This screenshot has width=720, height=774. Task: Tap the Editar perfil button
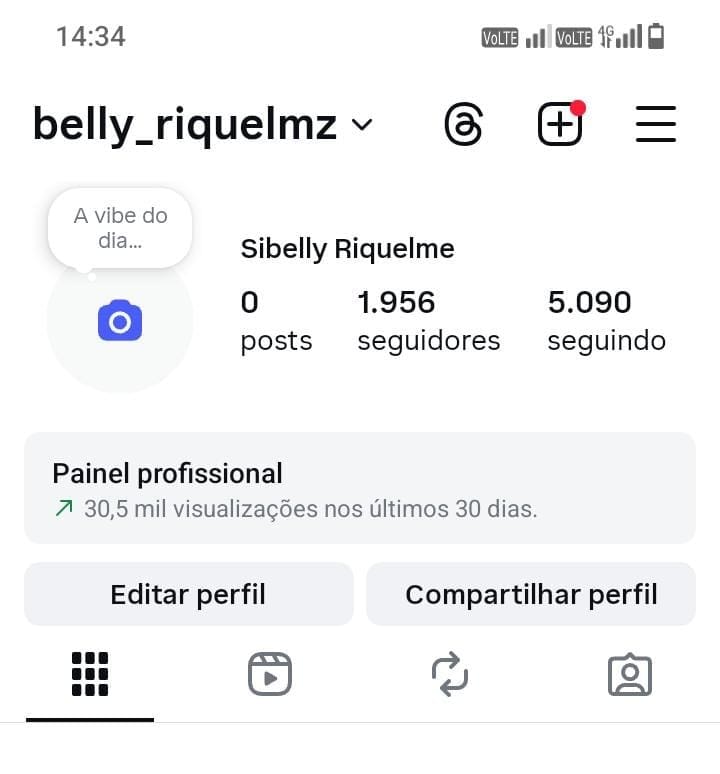tap(188, 593)
